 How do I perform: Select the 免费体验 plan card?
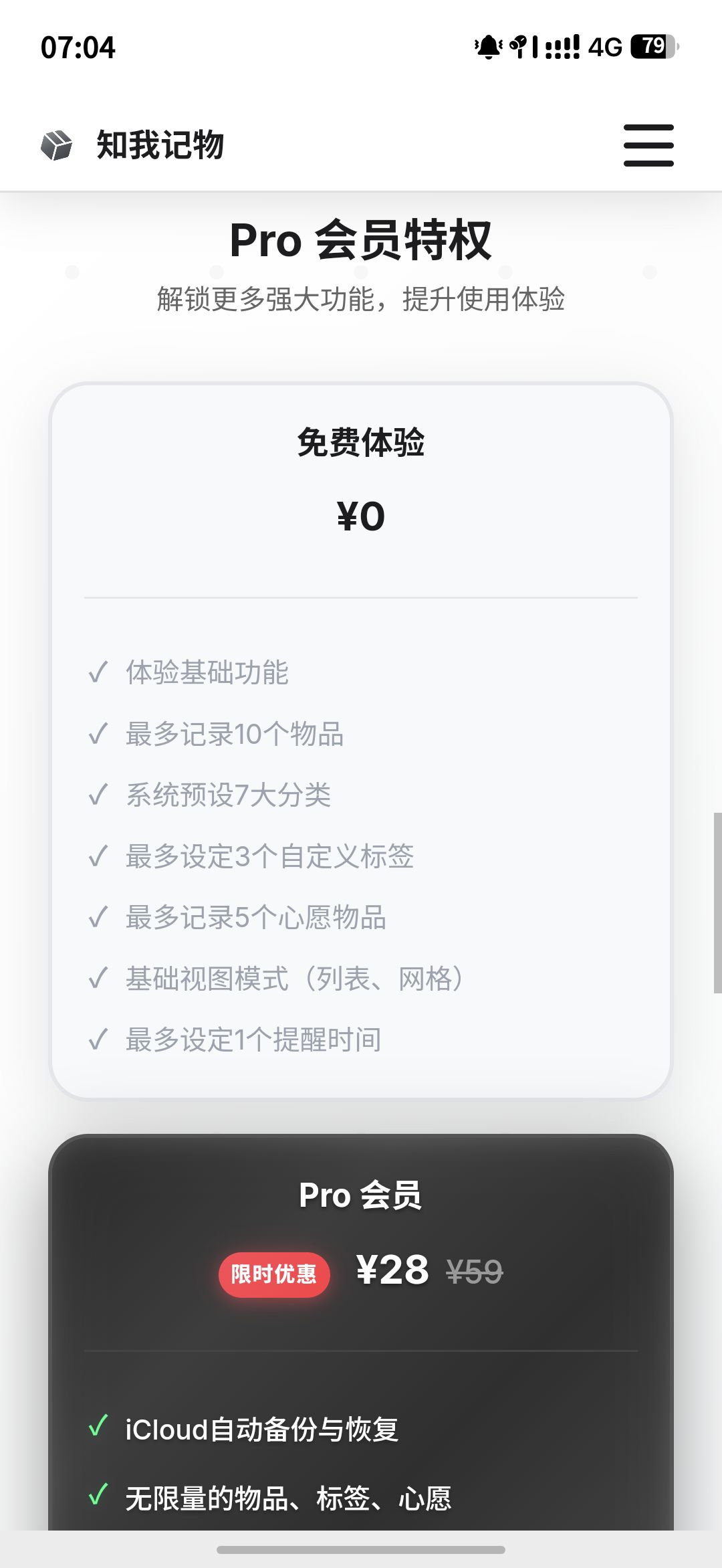pos(361,741)
